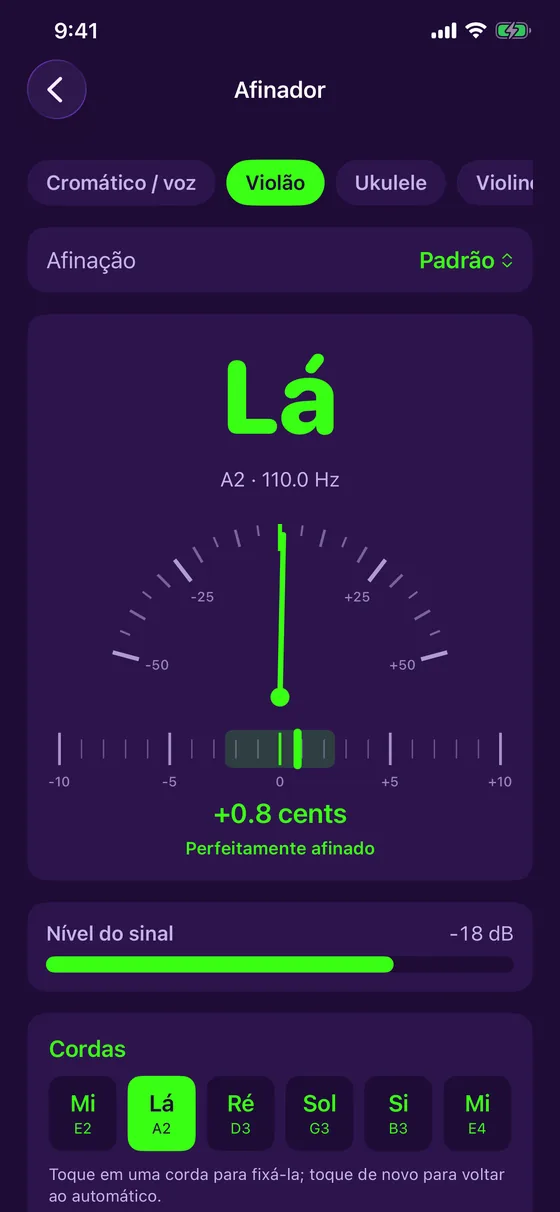Go back from the Afinador screen
This screenshot has width=560, height=1212.
pyautogui.click(x=56, y=90)
